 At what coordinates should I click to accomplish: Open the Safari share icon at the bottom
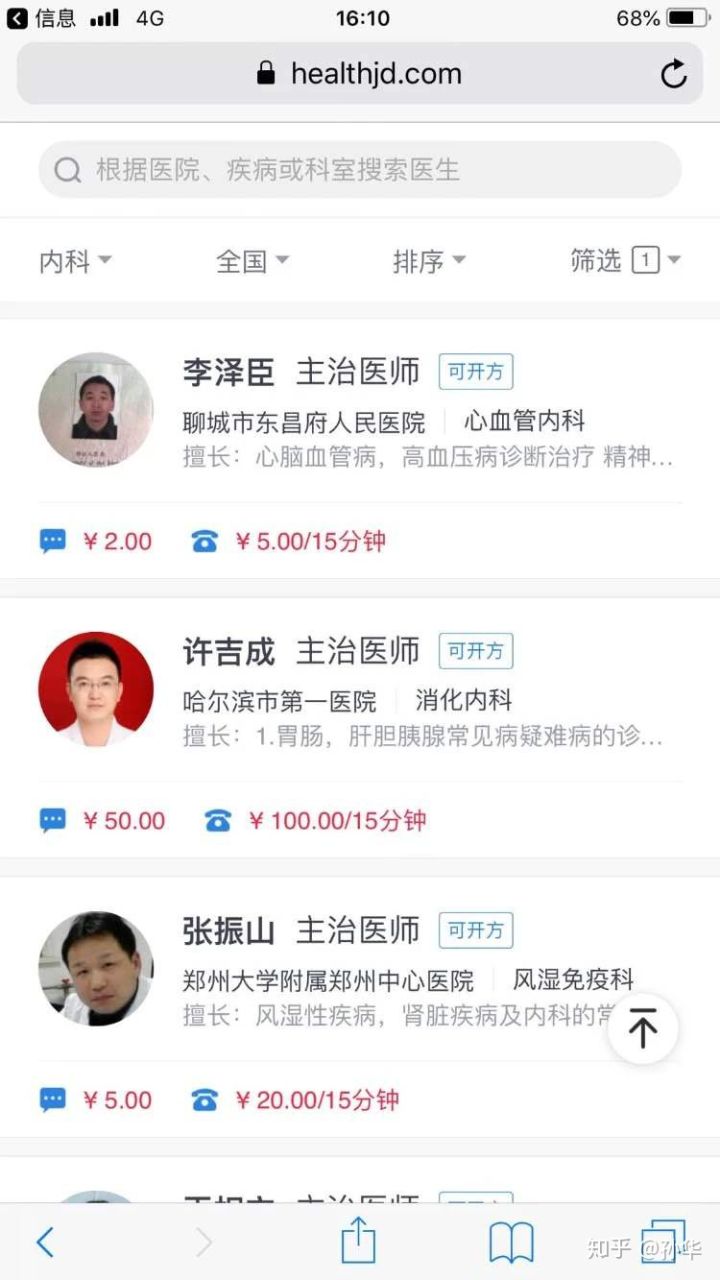[359, 1240]
